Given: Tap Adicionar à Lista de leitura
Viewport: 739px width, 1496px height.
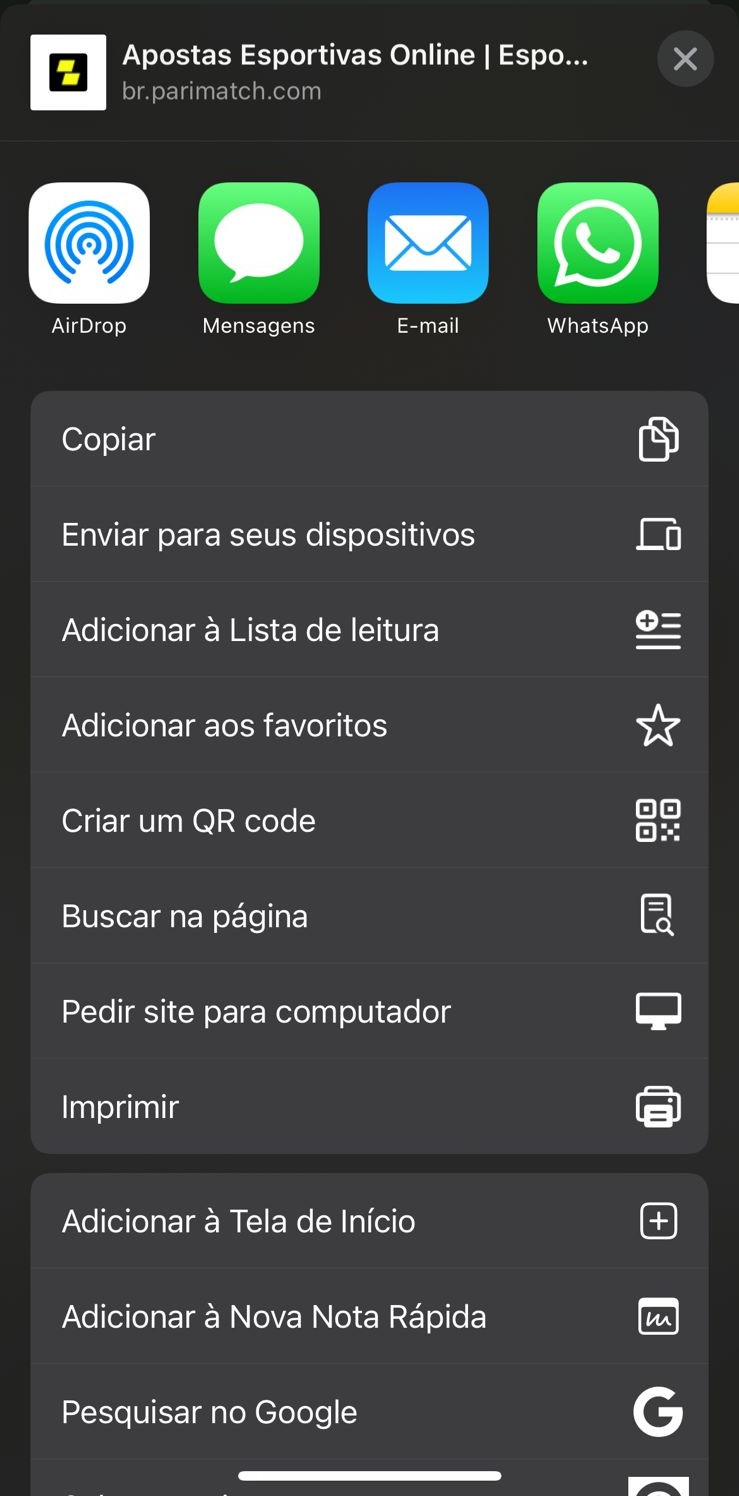Looking at the screenshot, I should (369, 630).
